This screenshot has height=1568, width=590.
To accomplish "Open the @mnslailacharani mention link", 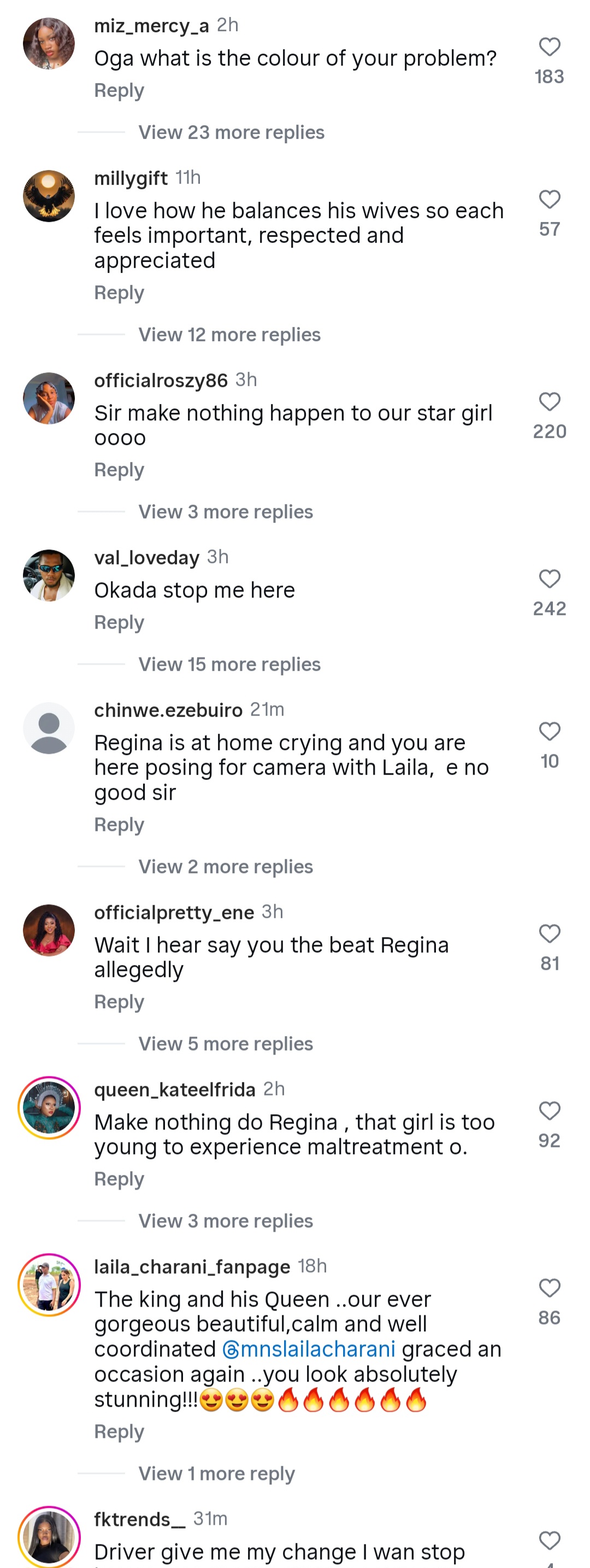I will (309, 1349).
